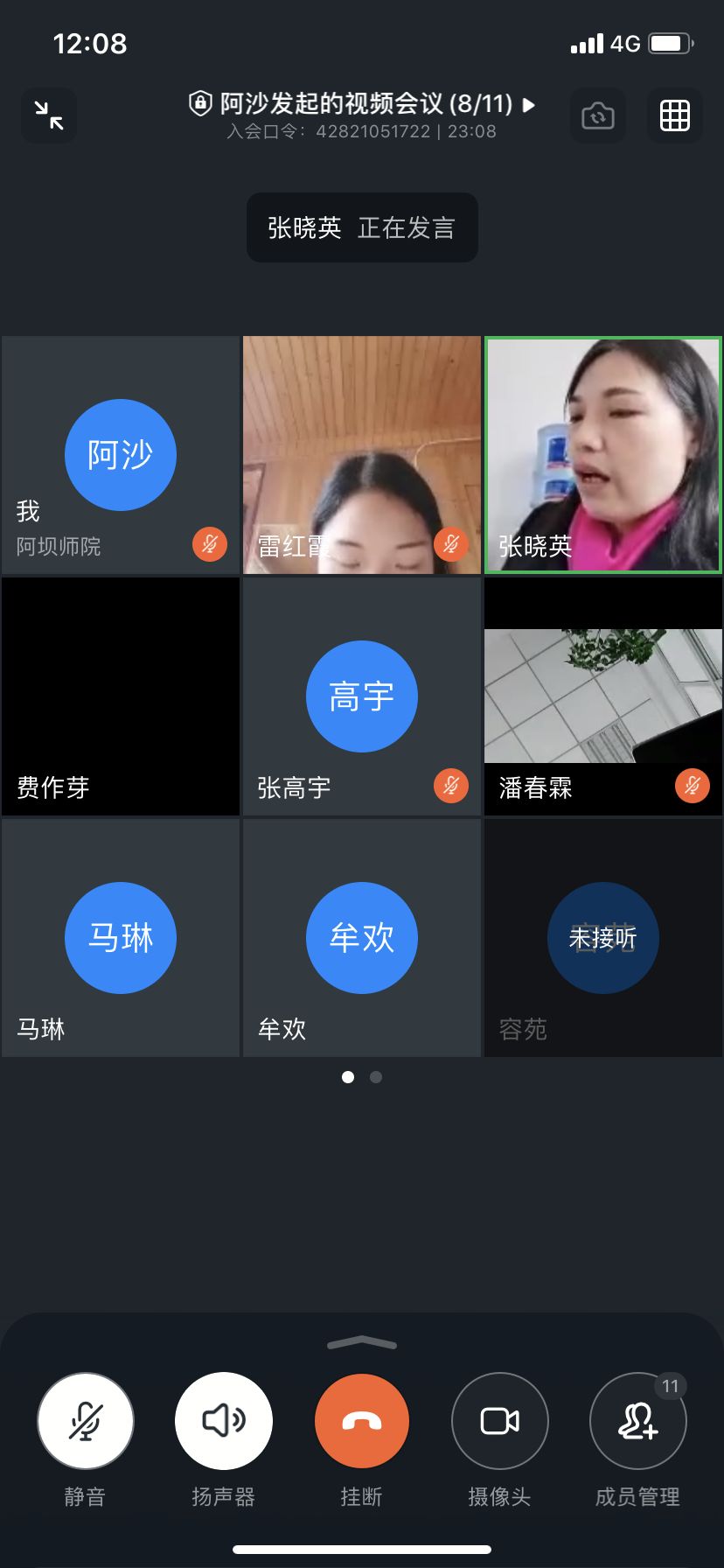
Task: Change the grid layout view
Action: tap(675, 115)
